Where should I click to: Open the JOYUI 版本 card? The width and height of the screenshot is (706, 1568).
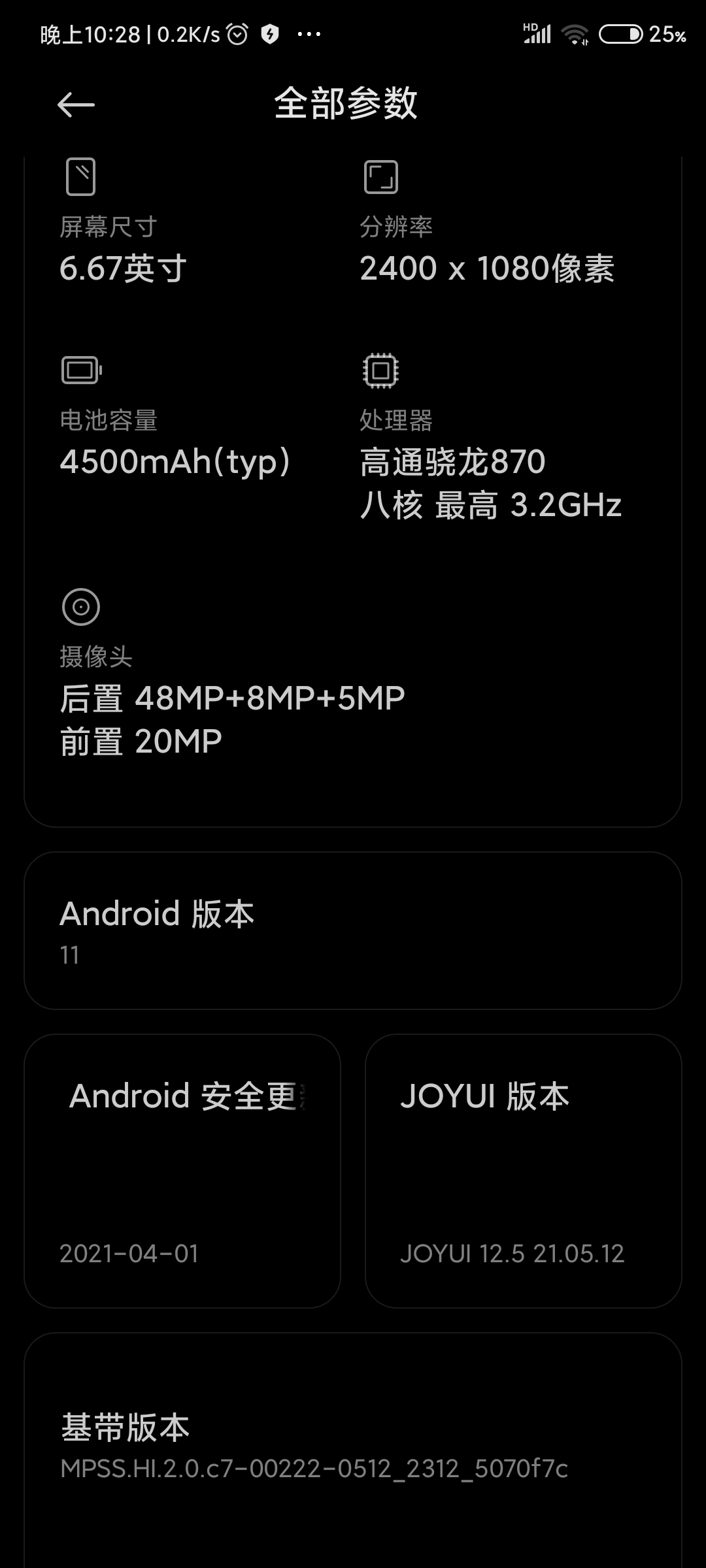click(x=524, y=1171)
